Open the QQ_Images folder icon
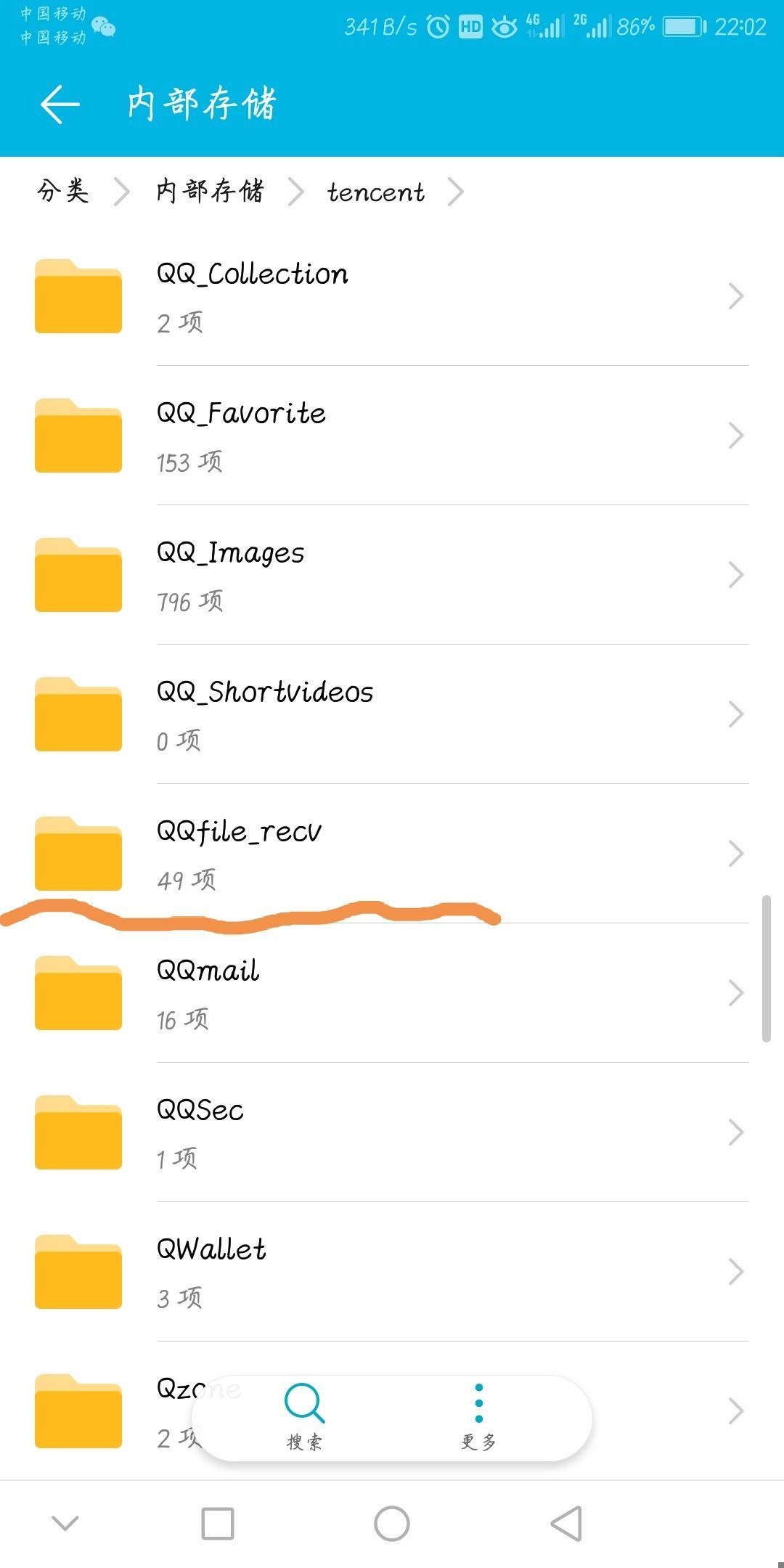The width and height of the screenshot is (784, 1568). (78, 574)
